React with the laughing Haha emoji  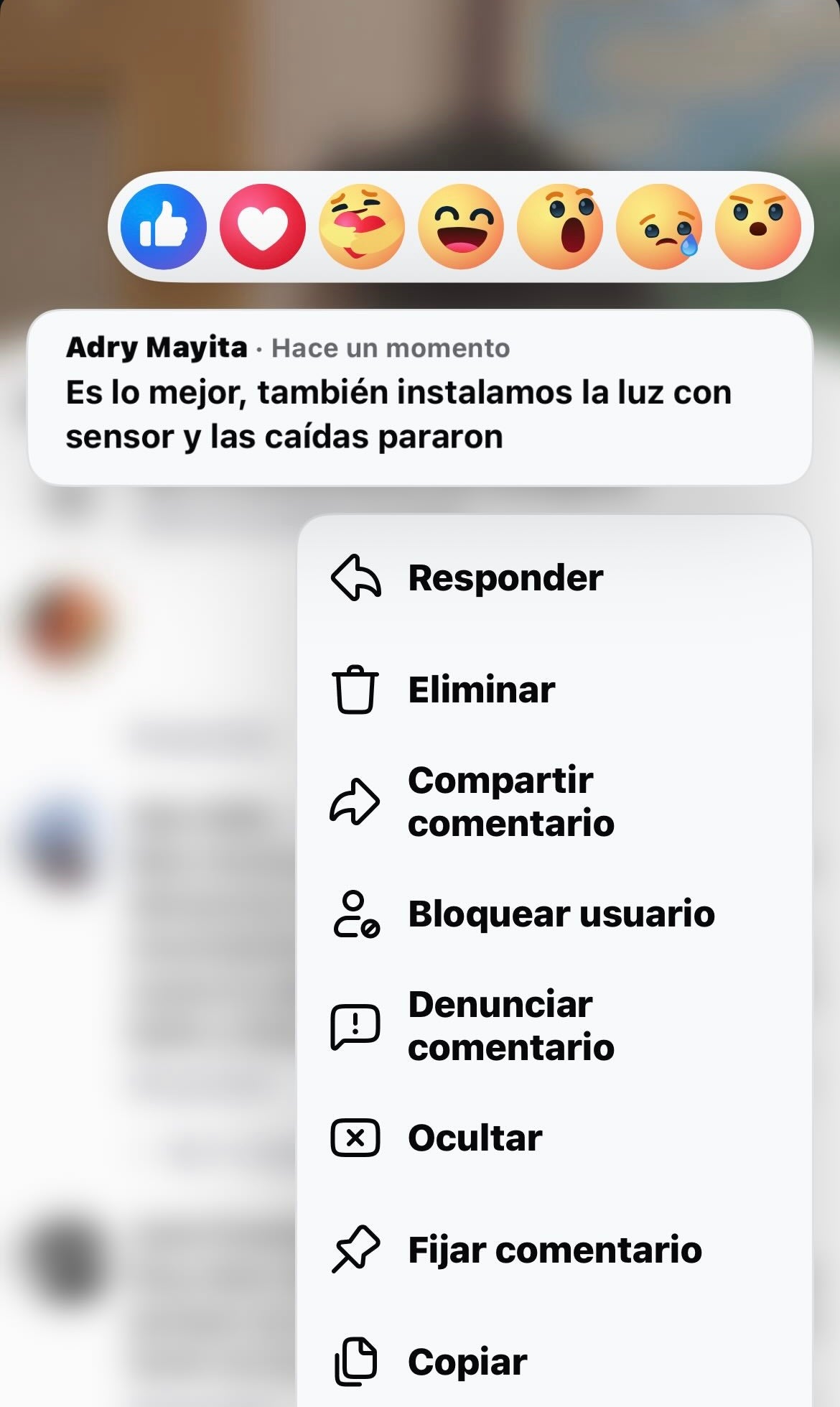[461, 227]
